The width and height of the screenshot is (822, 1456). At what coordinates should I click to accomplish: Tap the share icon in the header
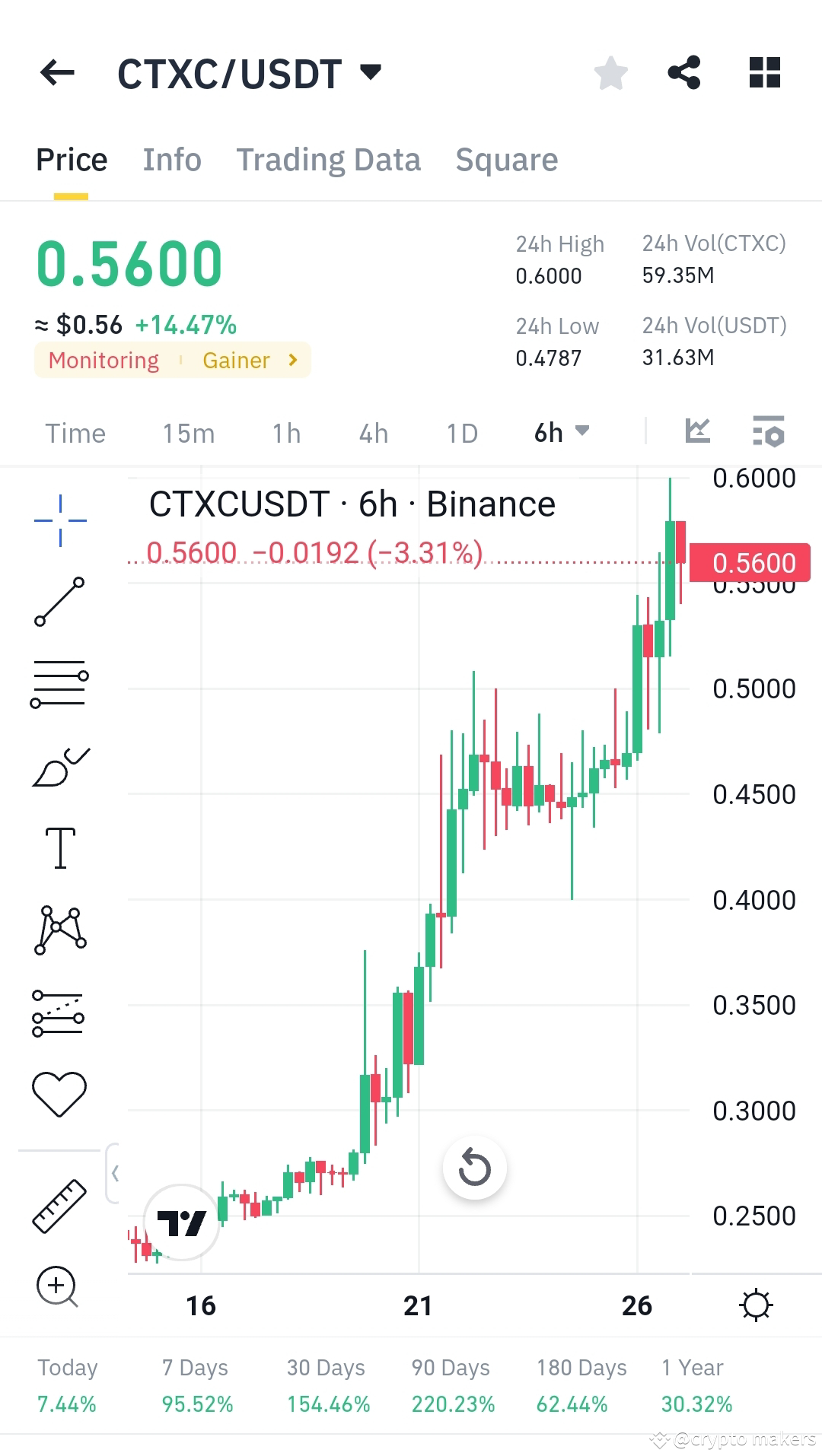[684, 72]
